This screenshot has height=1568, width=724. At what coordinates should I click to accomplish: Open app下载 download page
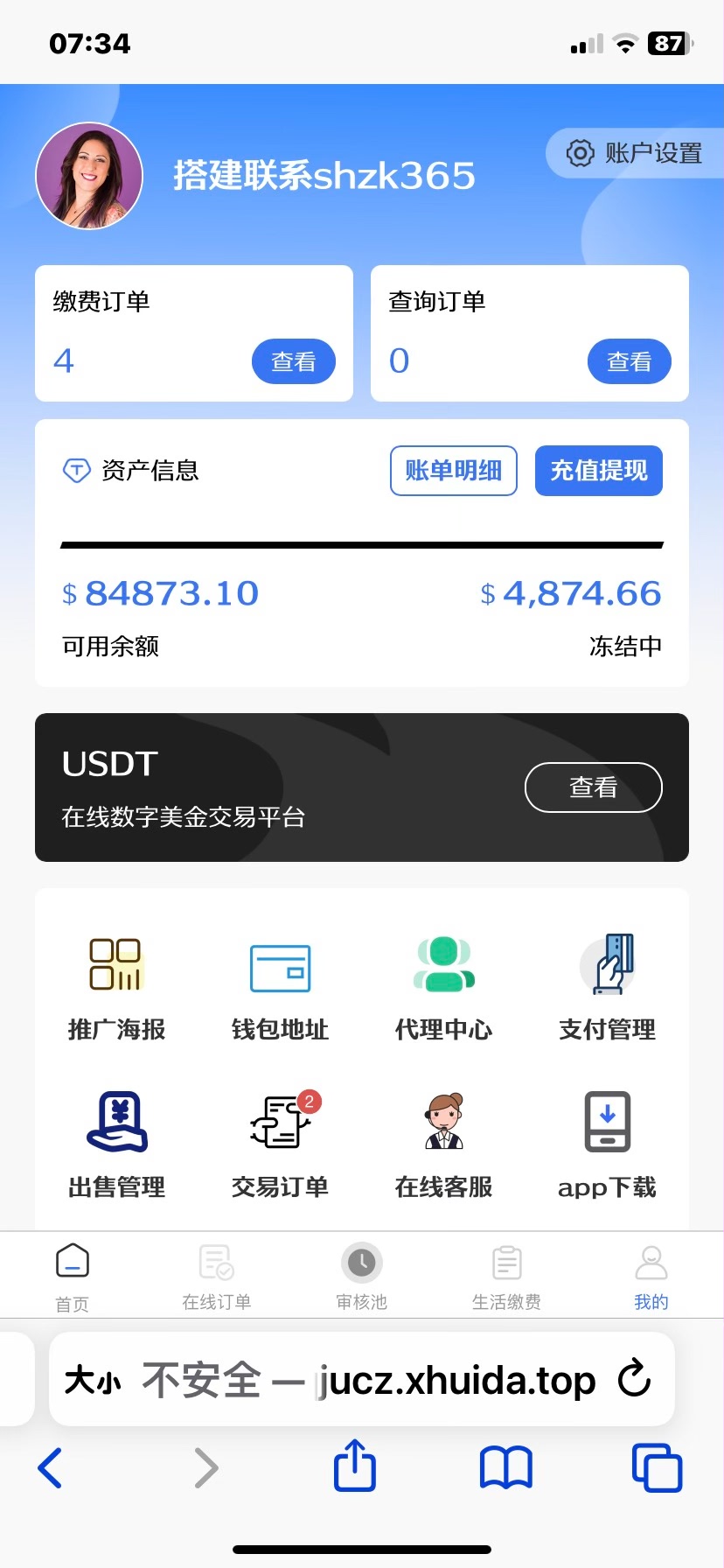click(607, 1144)
